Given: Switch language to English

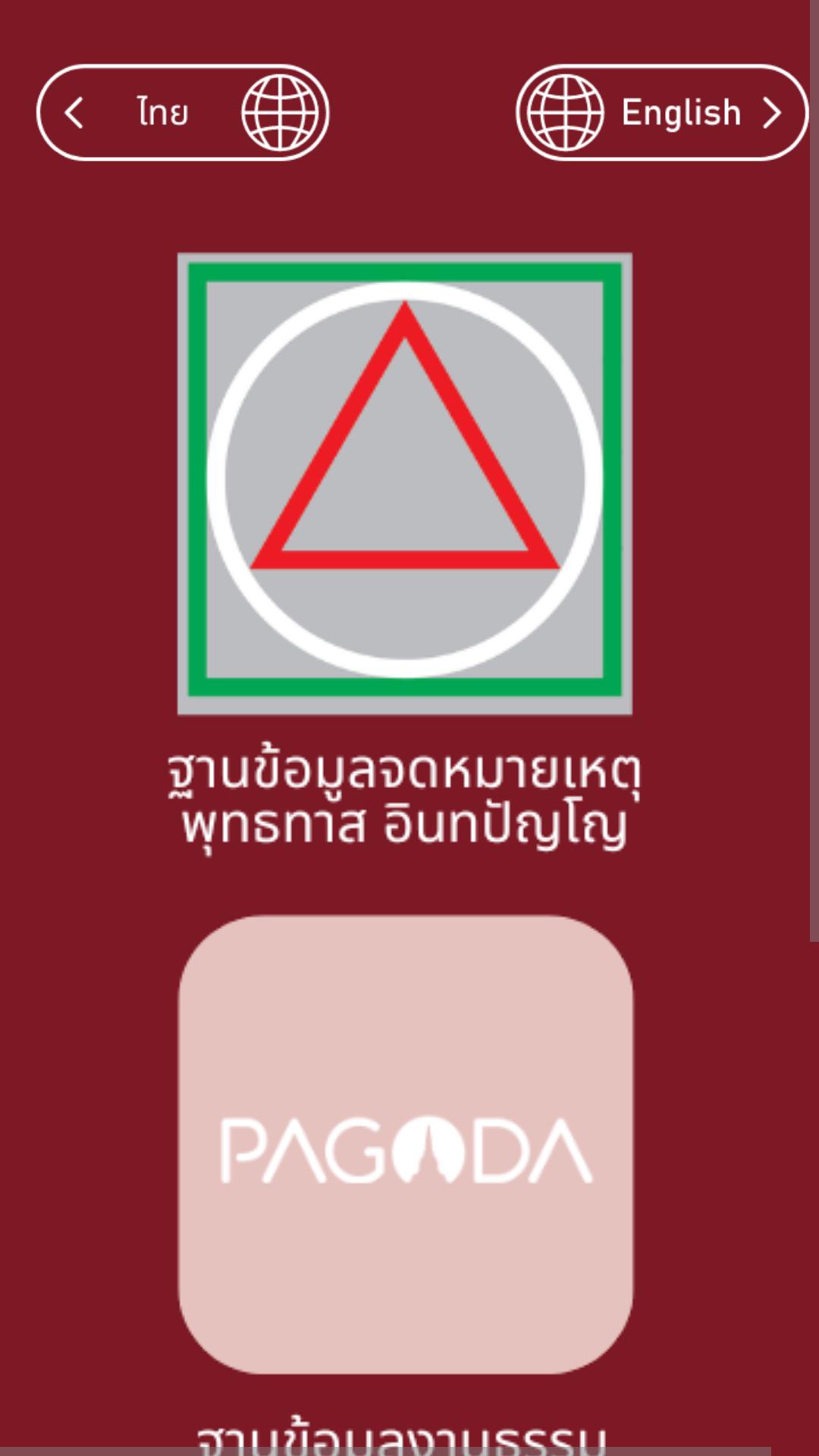Looking at the screenshot, I should coord(662,112).
